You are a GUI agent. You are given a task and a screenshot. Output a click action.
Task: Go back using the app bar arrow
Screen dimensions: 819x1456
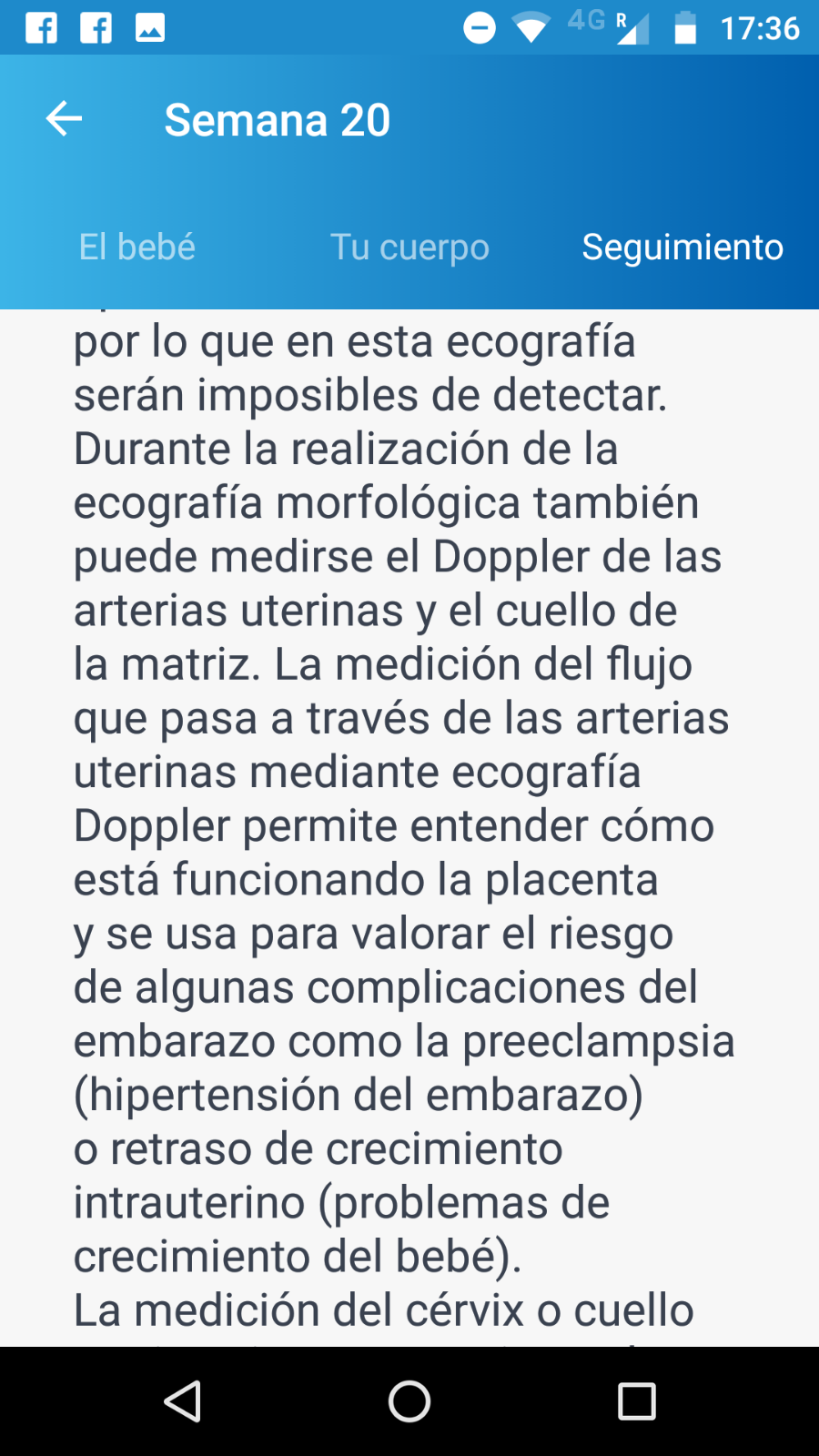pos(64,119)
